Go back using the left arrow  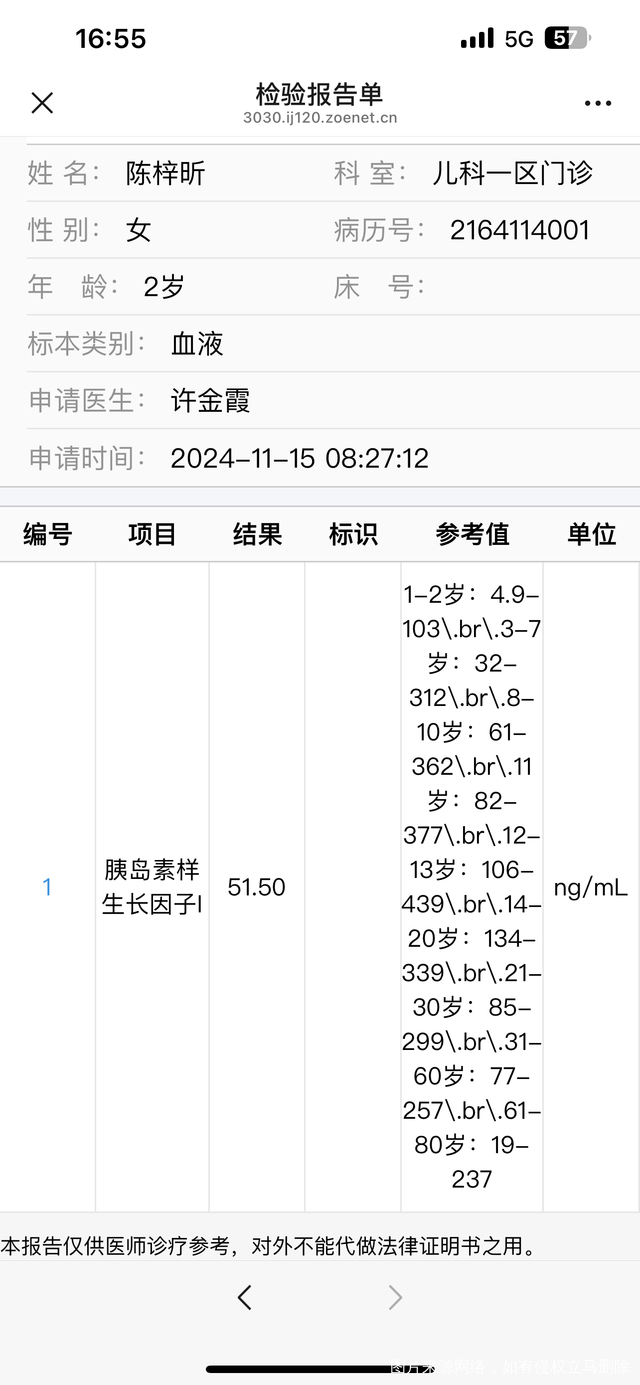click(245, 1298)
